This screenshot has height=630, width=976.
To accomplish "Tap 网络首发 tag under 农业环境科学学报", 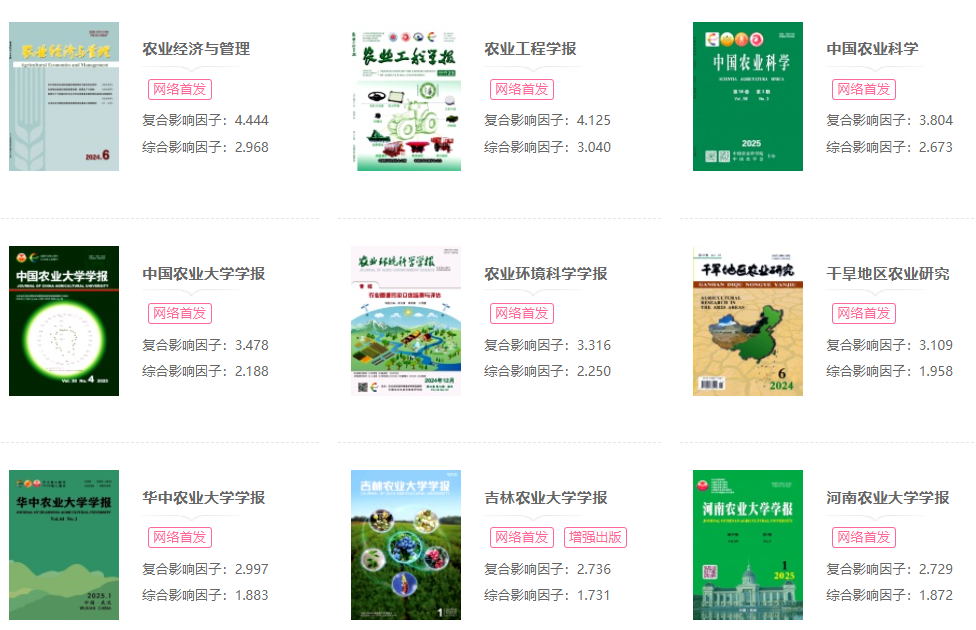I will click(522, 313).
